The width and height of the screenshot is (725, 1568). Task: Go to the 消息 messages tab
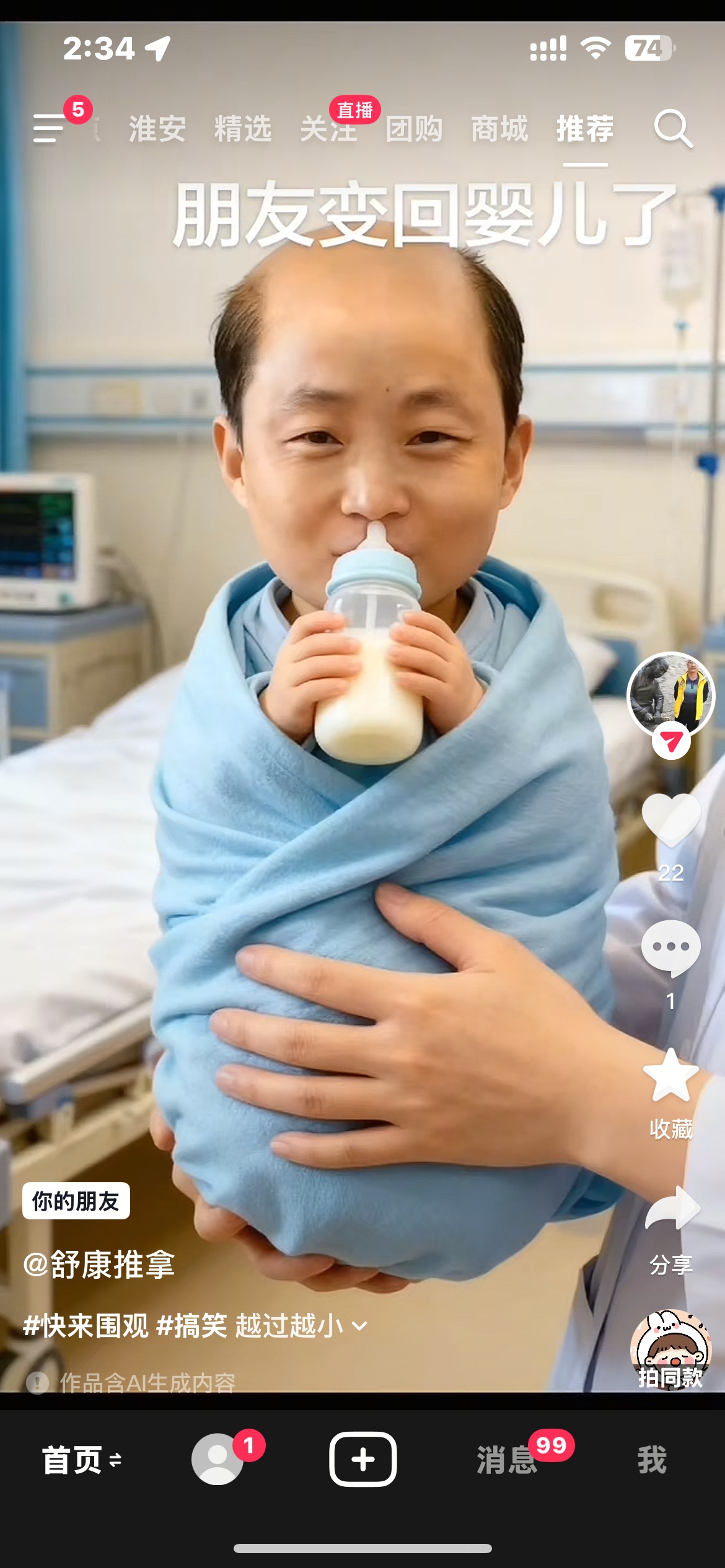[507, 1459]
